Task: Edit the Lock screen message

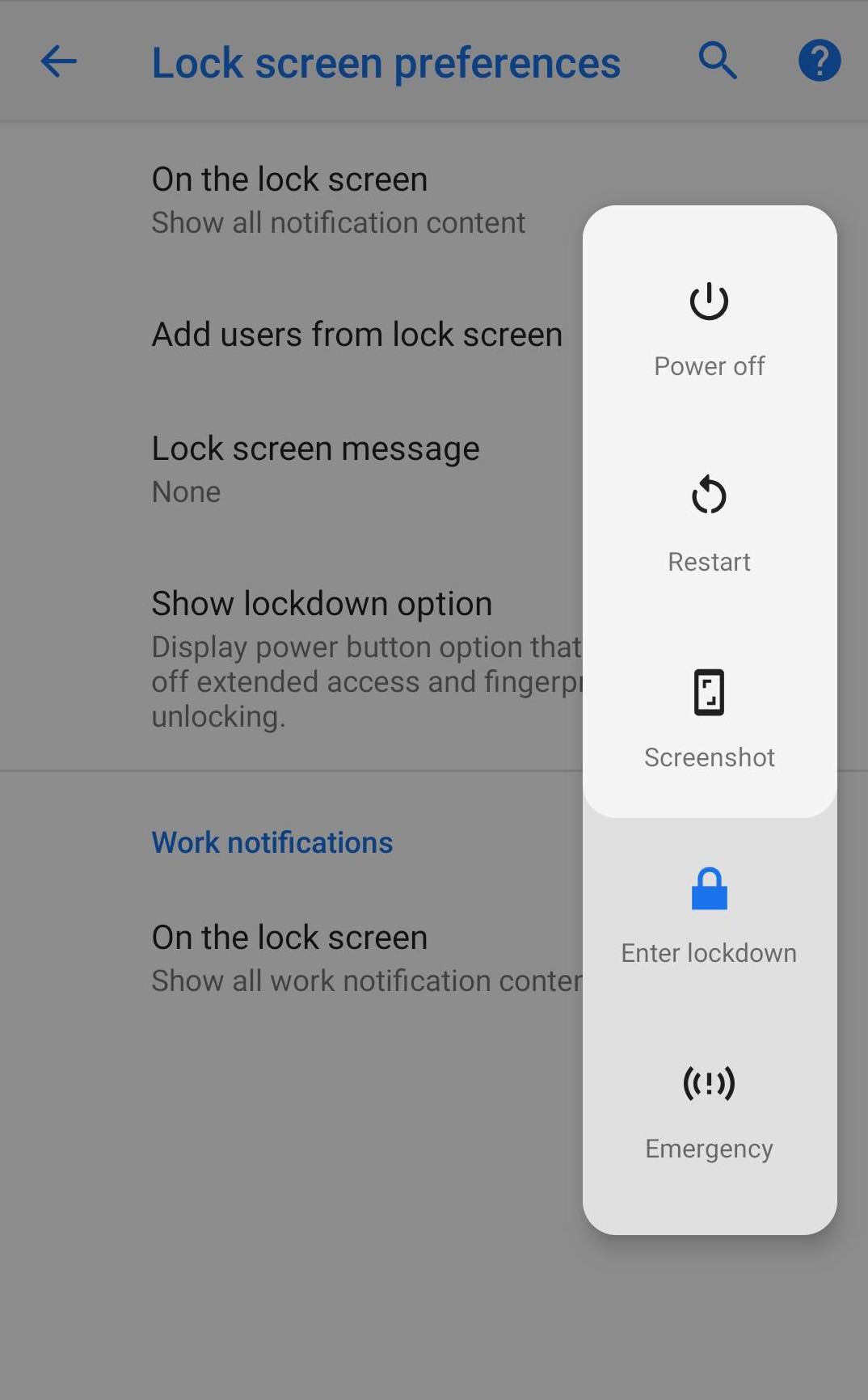Action: (315, 469)
